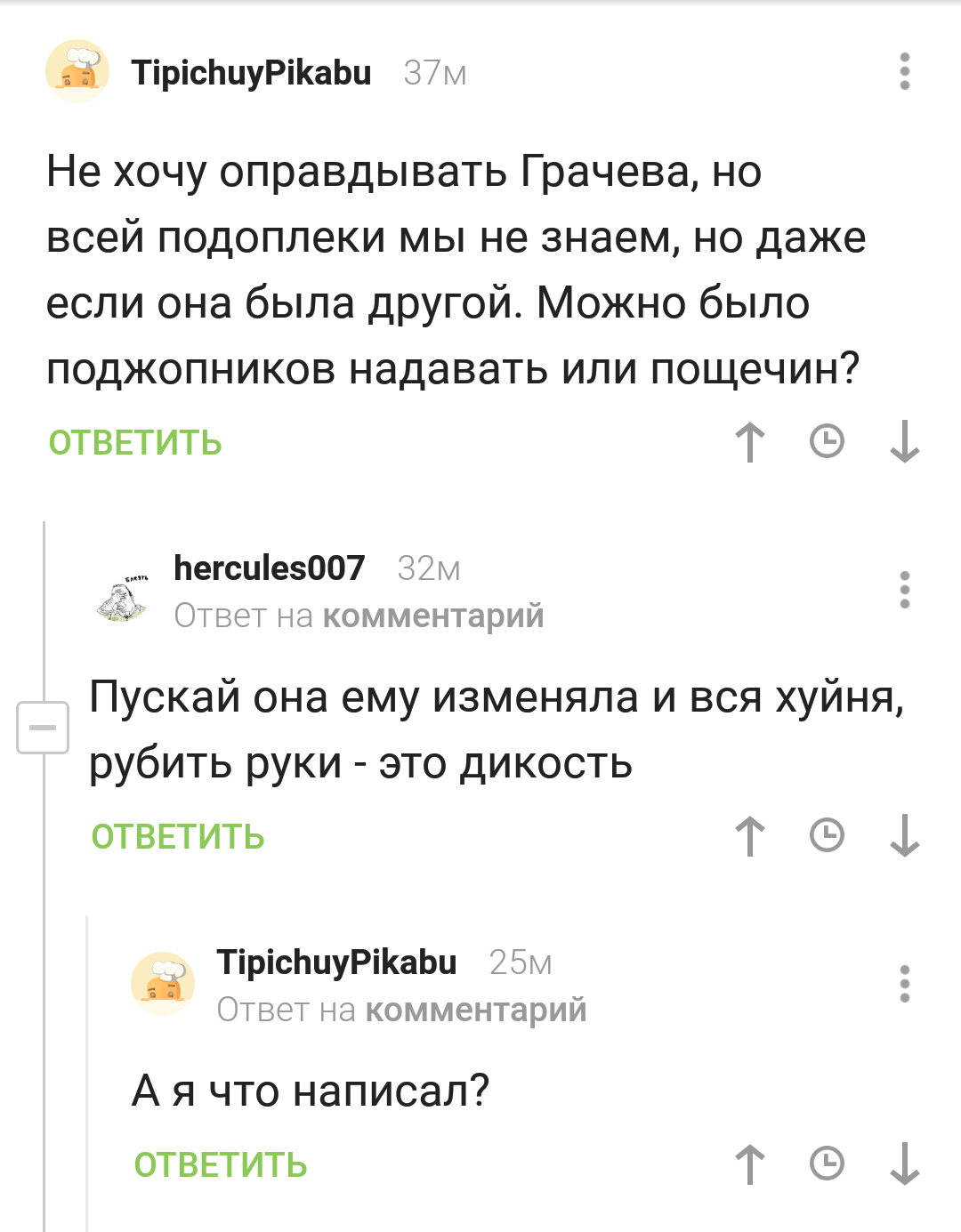This screenshot has height=1232, width=961.
Task: Upvote the "А я что написал?" comment
Action: (x=750, y=1164)
